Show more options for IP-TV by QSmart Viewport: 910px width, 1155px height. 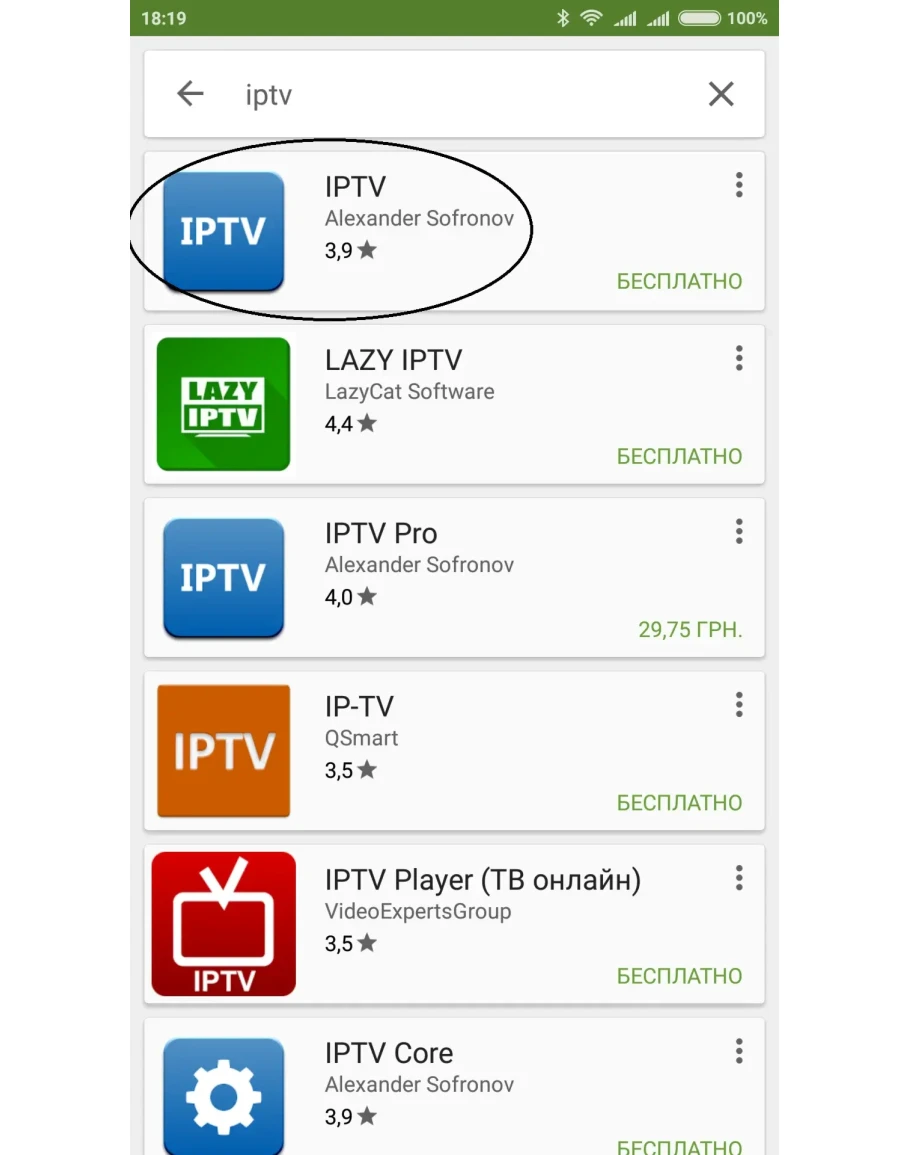point(739,704)
